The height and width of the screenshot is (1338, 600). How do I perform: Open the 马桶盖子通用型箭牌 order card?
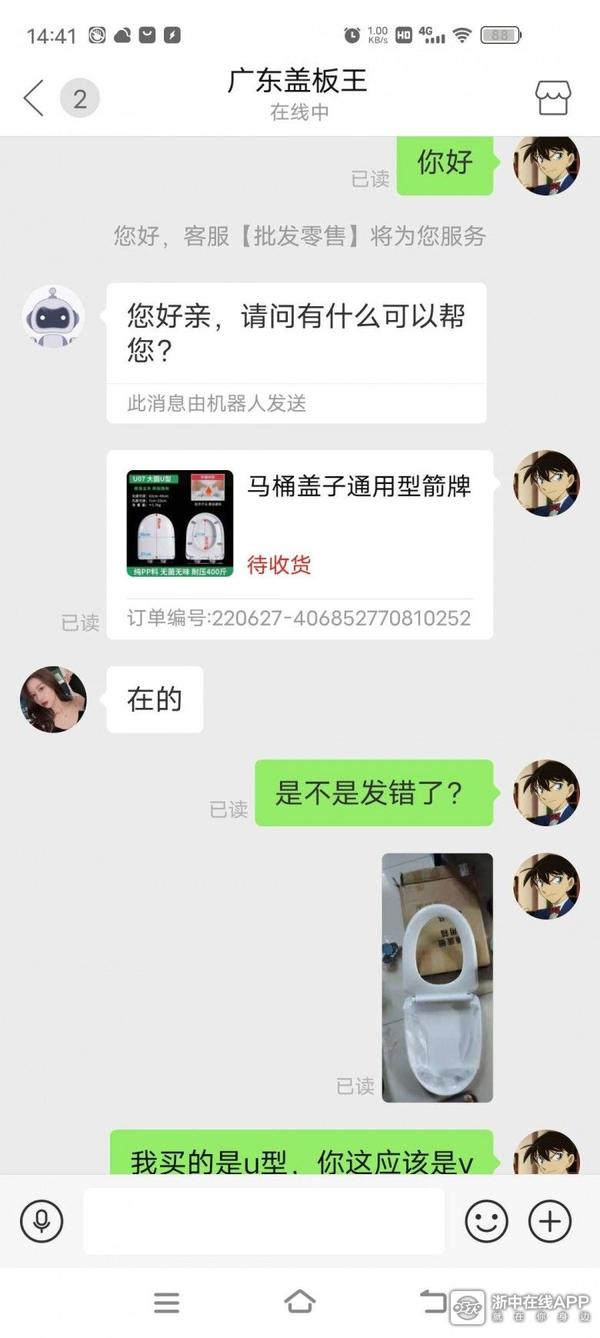[x=299, y=544]
